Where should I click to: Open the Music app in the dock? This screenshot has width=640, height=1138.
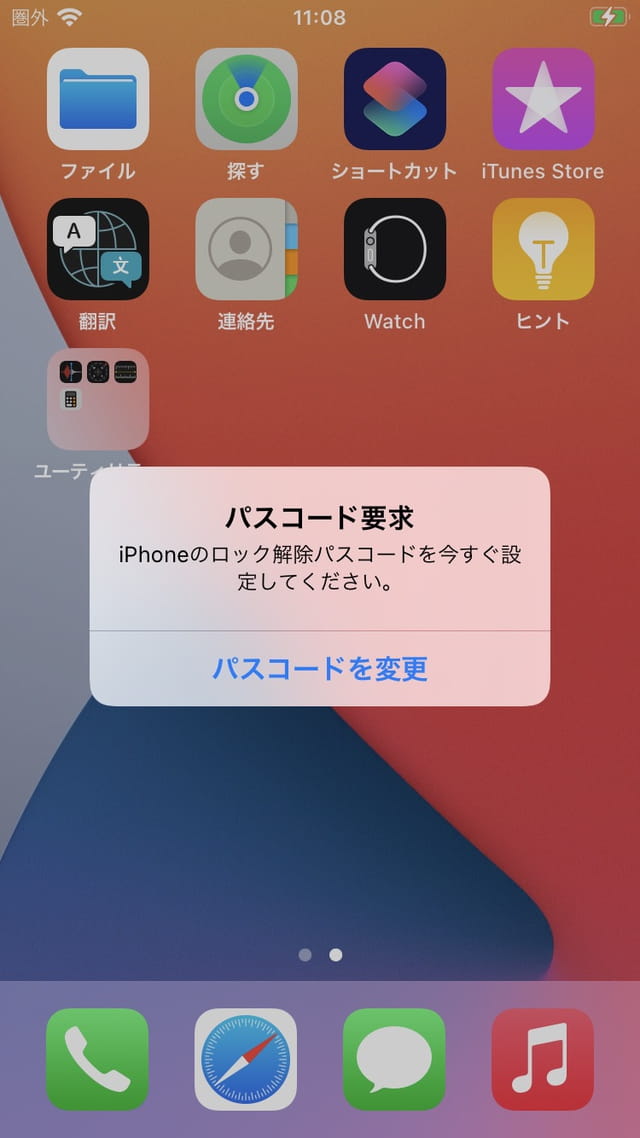point(543,1059)
